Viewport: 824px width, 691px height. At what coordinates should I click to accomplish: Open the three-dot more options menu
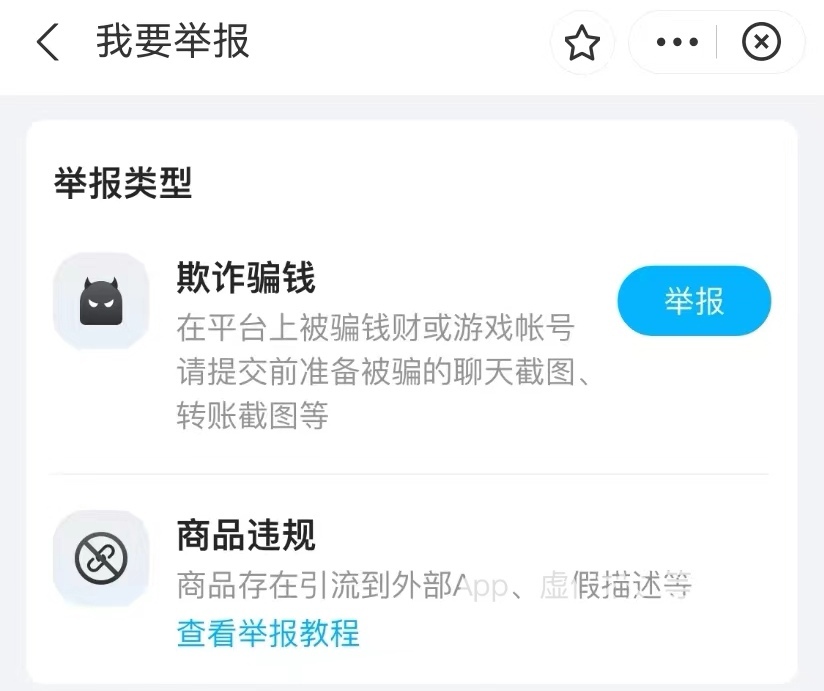coord(676,43)
